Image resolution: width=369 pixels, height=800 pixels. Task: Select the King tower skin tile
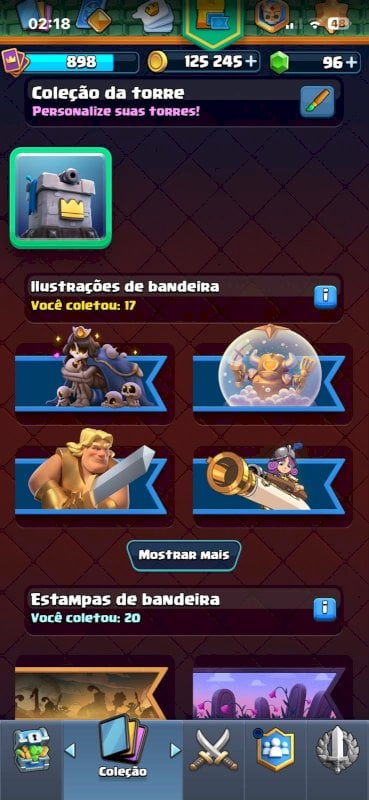tap(61, 198)
